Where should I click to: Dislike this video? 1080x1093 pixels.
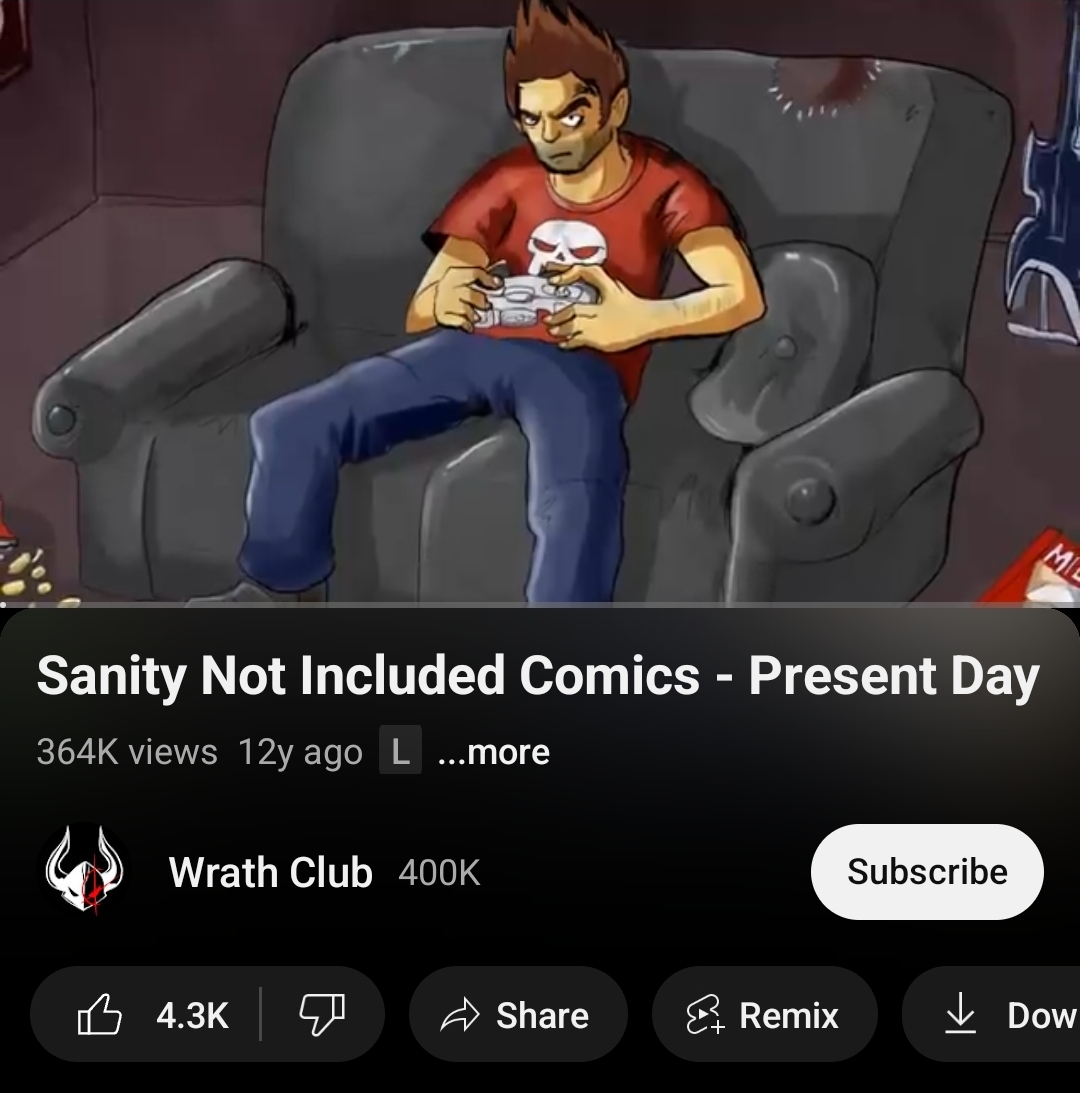point(322,1015)
